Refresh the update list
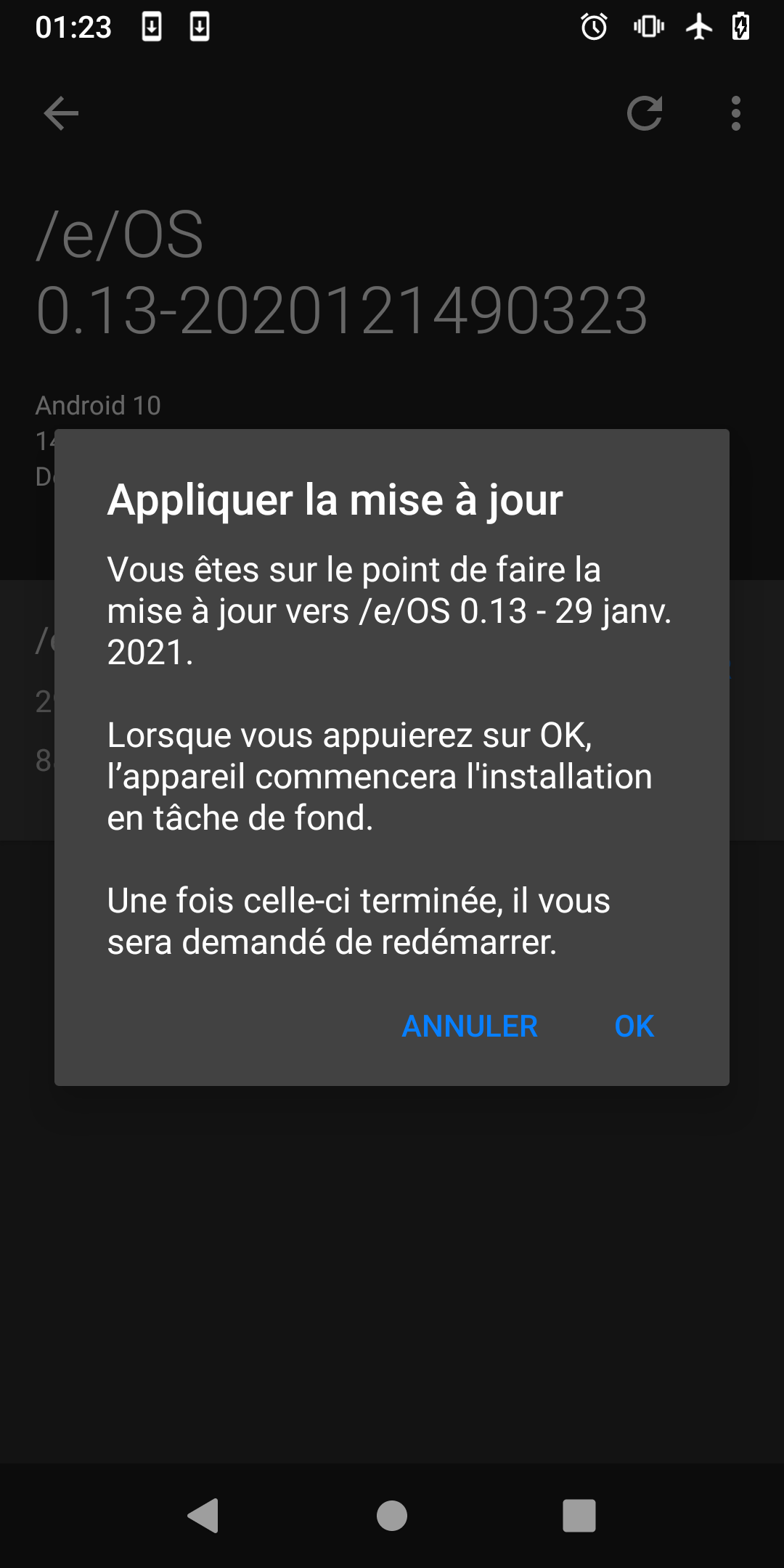The height and width of the screenshot is (1568, 784). [645, 113]
